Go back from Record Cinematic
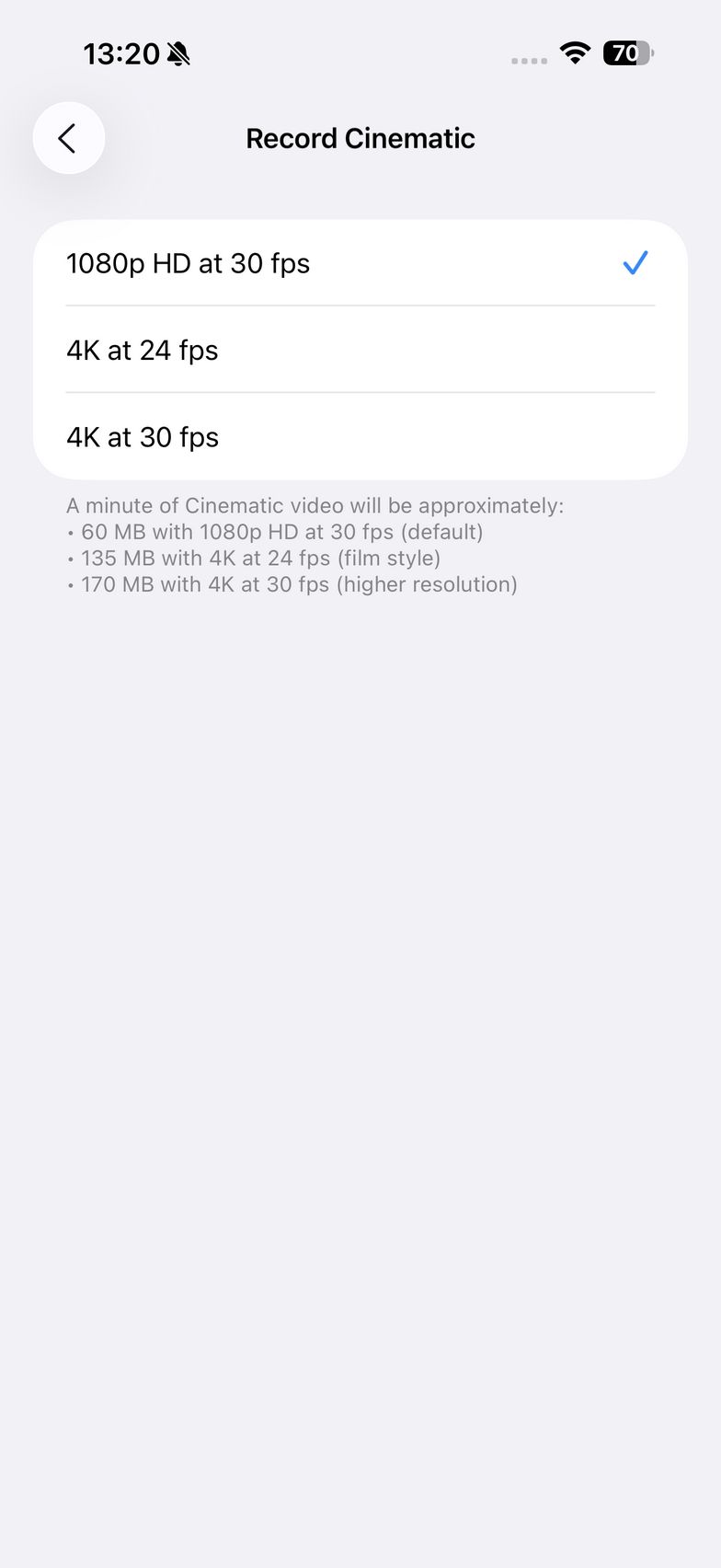Screen dimensions: 721x1568 tap(68, 138)
